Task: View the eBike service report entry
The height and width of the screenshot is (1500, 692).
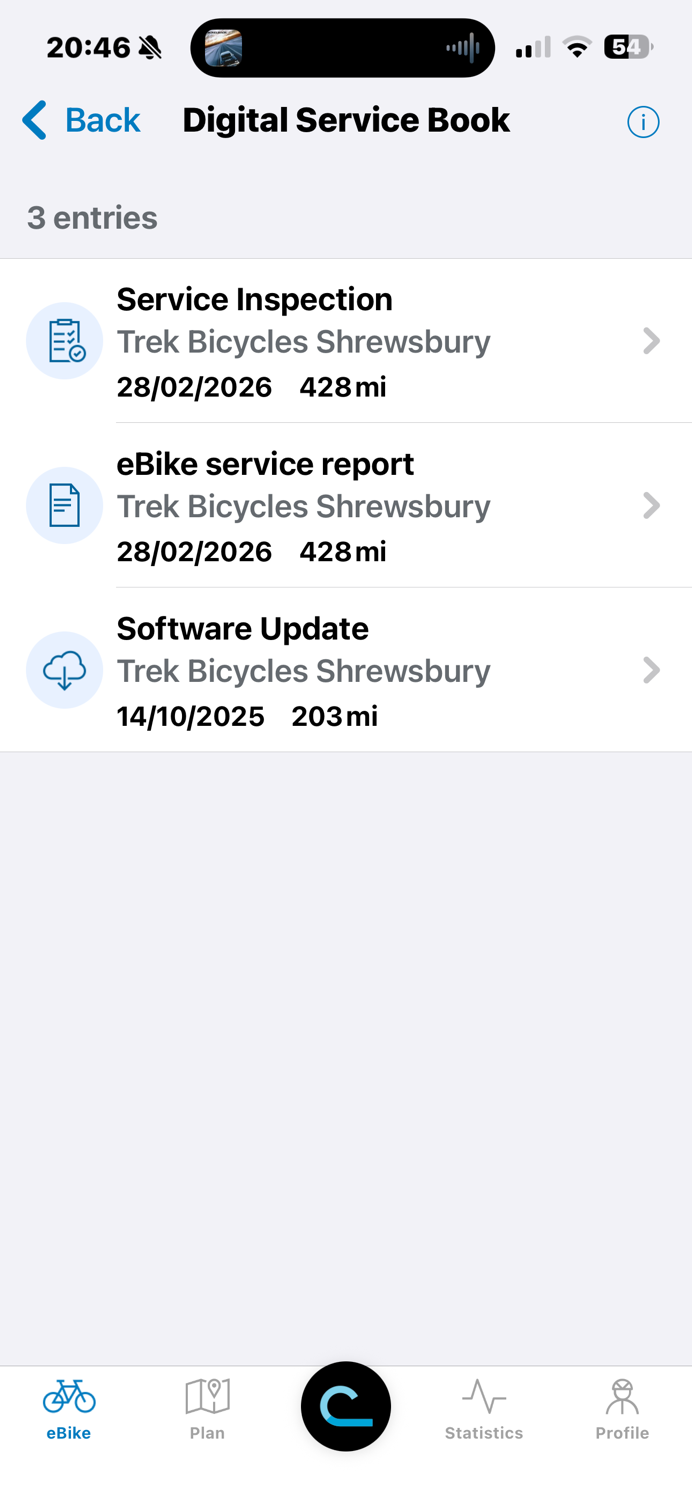Action: click(346, 506)
